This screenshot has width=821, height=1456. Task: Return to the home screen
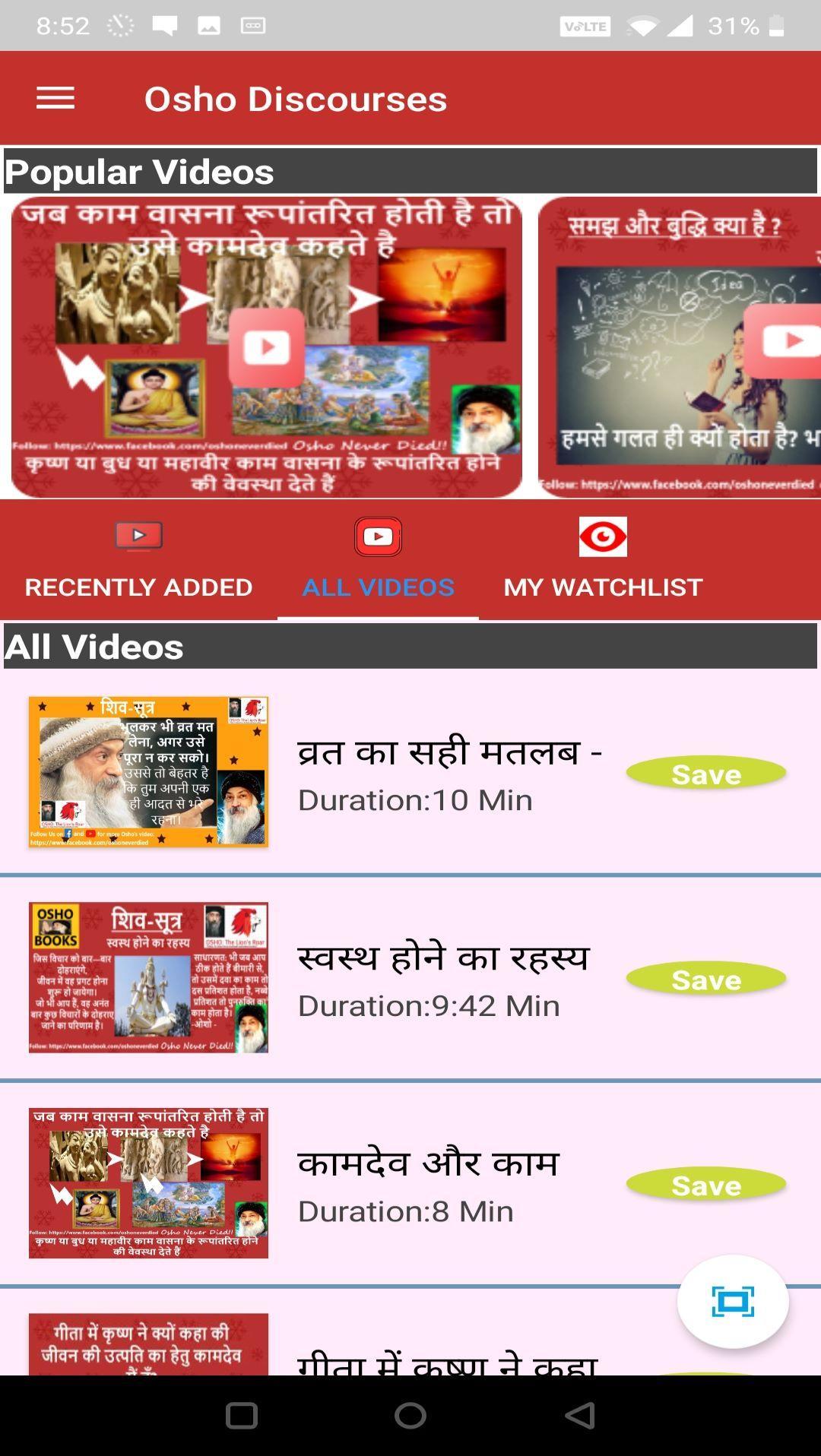410,1415
